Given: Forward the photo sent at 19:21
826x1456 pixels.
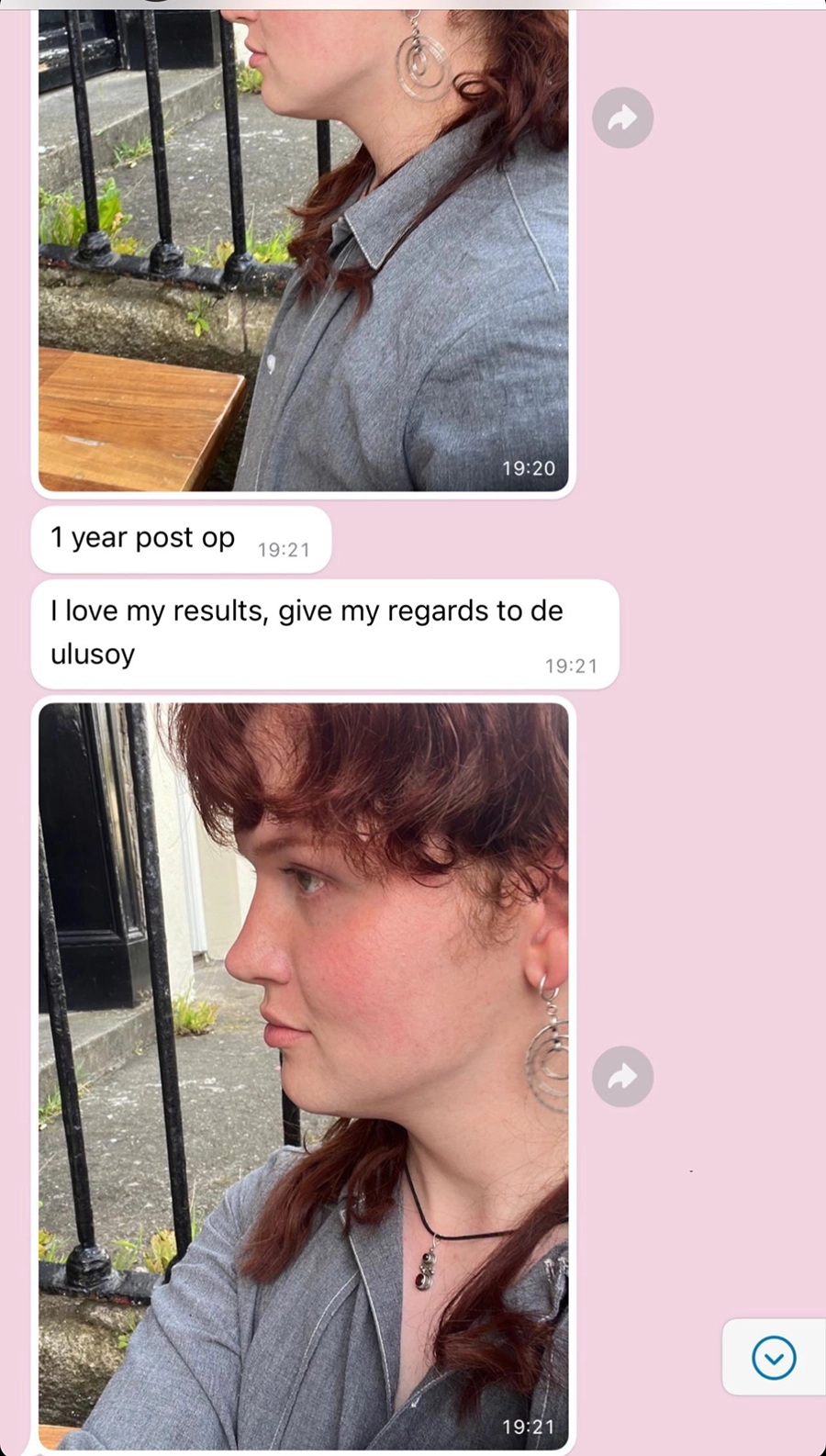Looking at the screenshot, I should [x=622, y=1076].
